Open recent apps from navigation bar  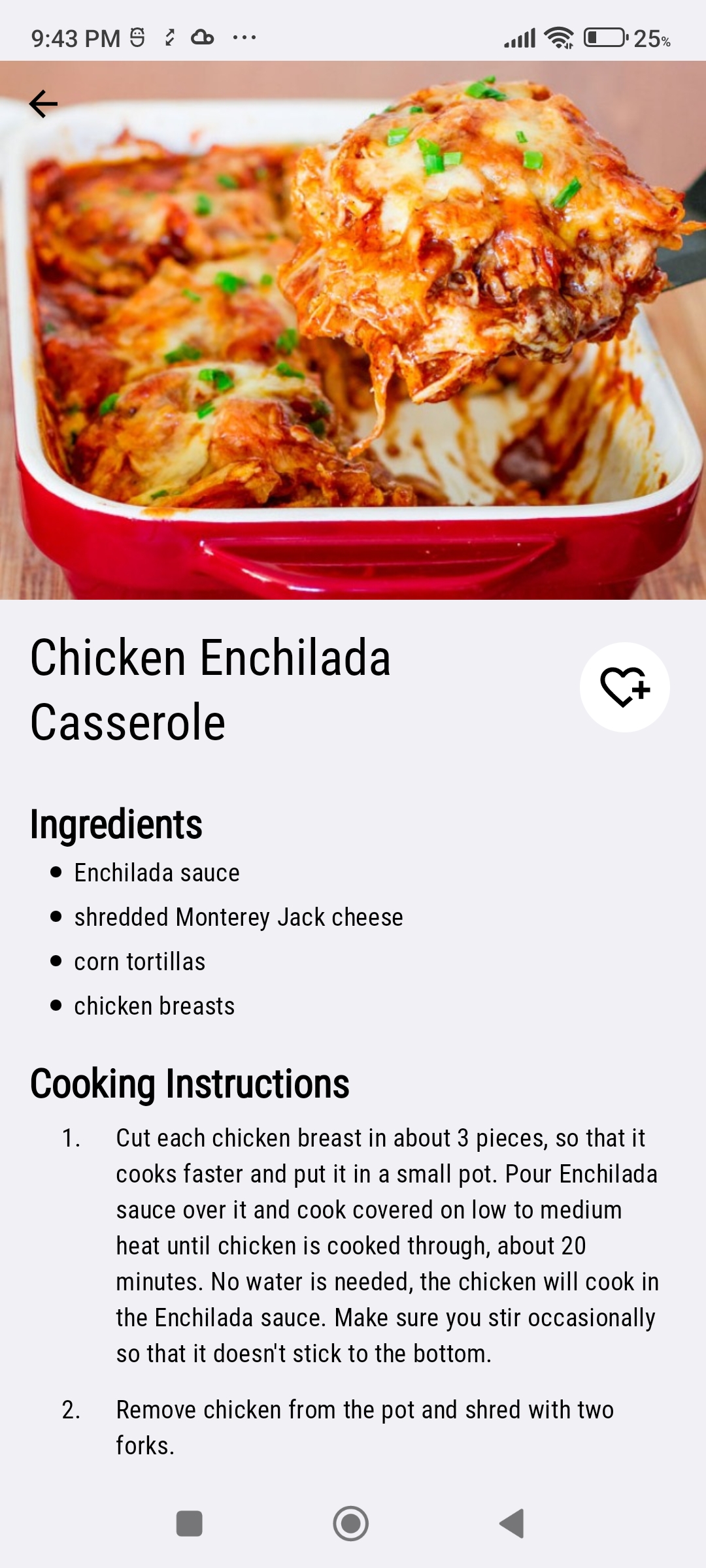point(190,1524)
